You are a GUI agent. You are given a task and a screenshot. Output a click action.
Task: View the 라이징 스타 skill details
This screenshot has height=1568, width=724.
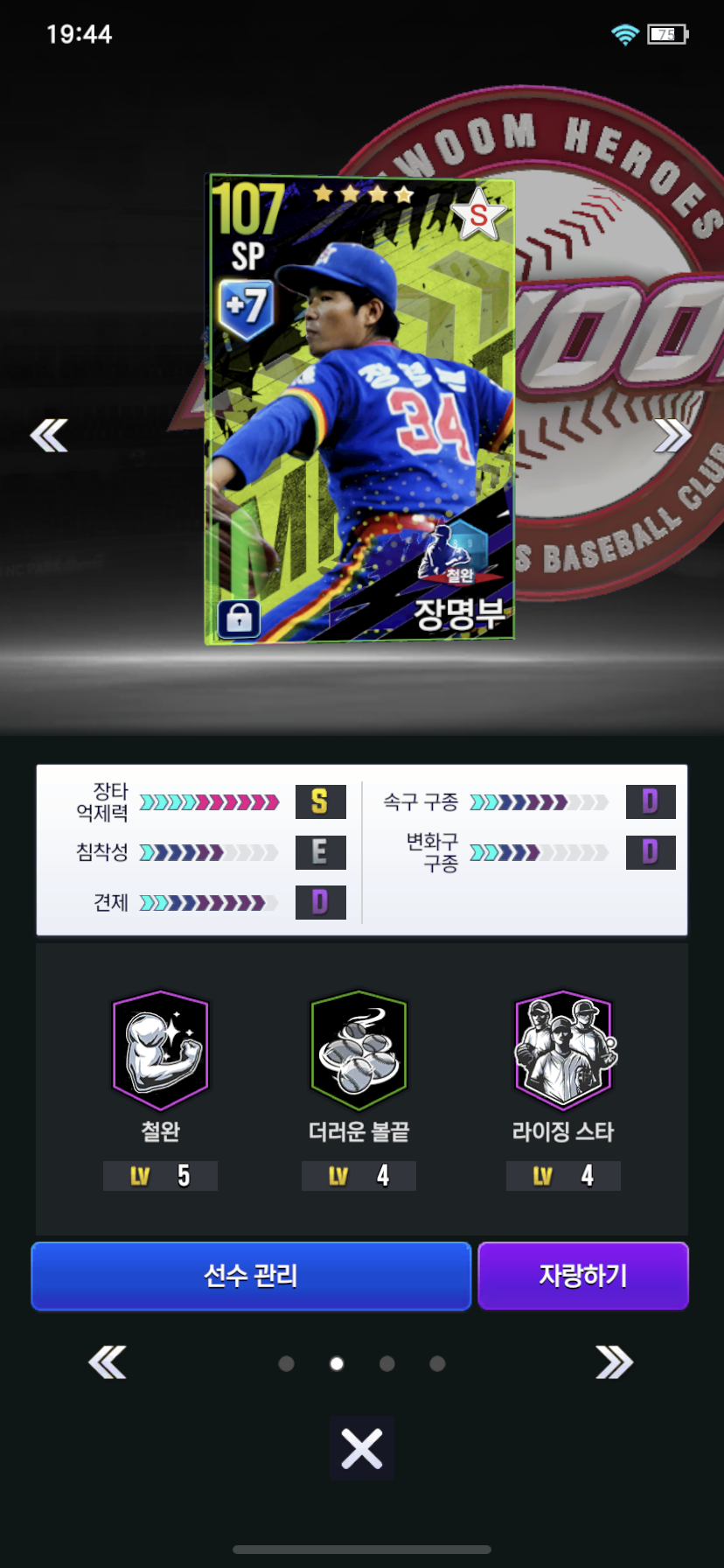click(x=563, y=1050)
